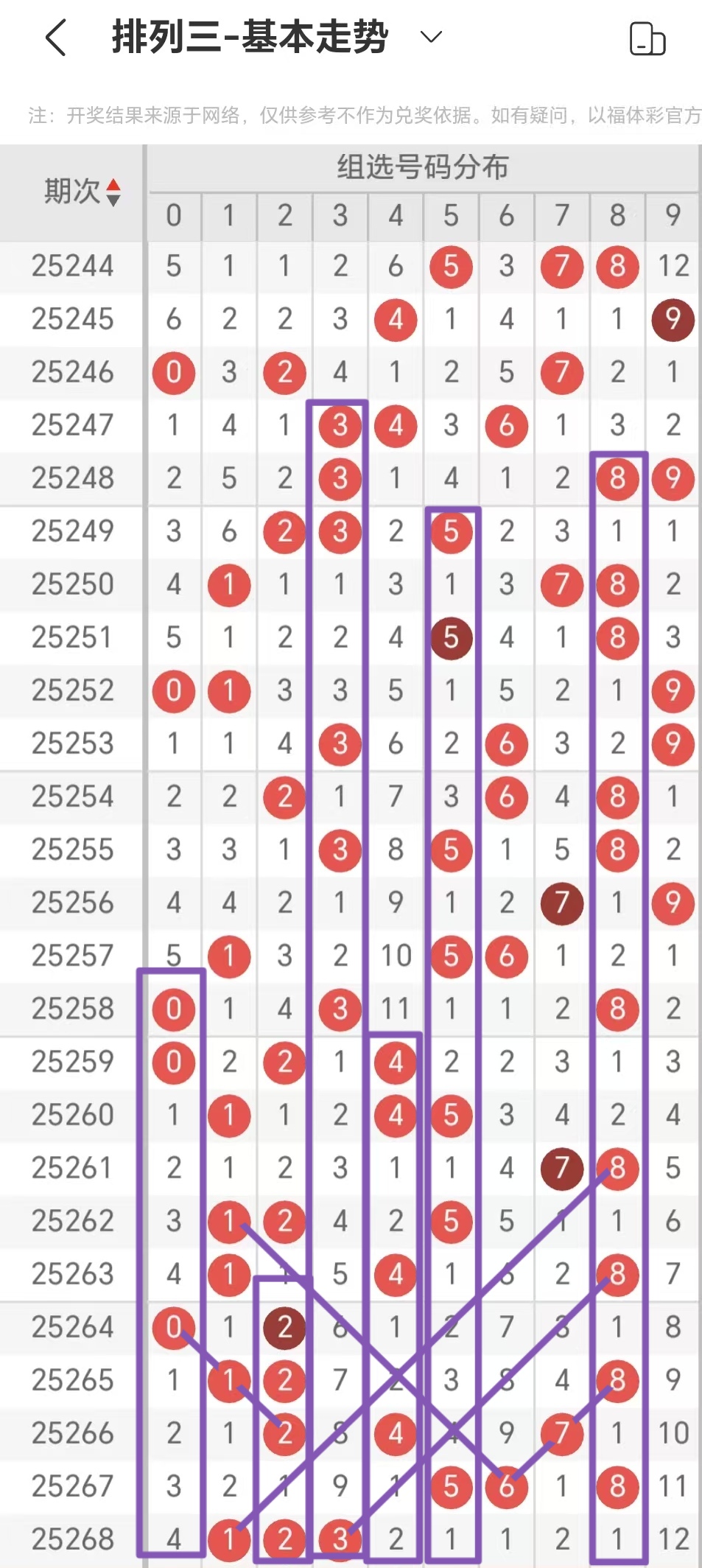This screenshot has width=702, height=1568.
Task: Go back using the top-left arrow
Action: click(x=55, y=38)
